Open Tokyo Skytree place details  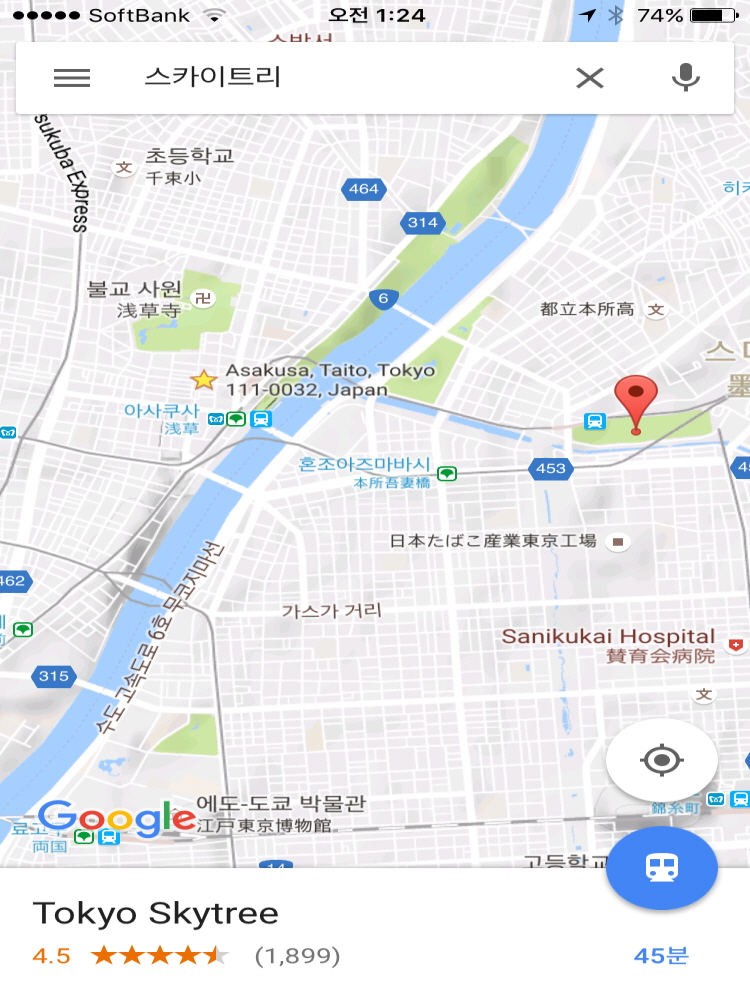tap(156, 913)
